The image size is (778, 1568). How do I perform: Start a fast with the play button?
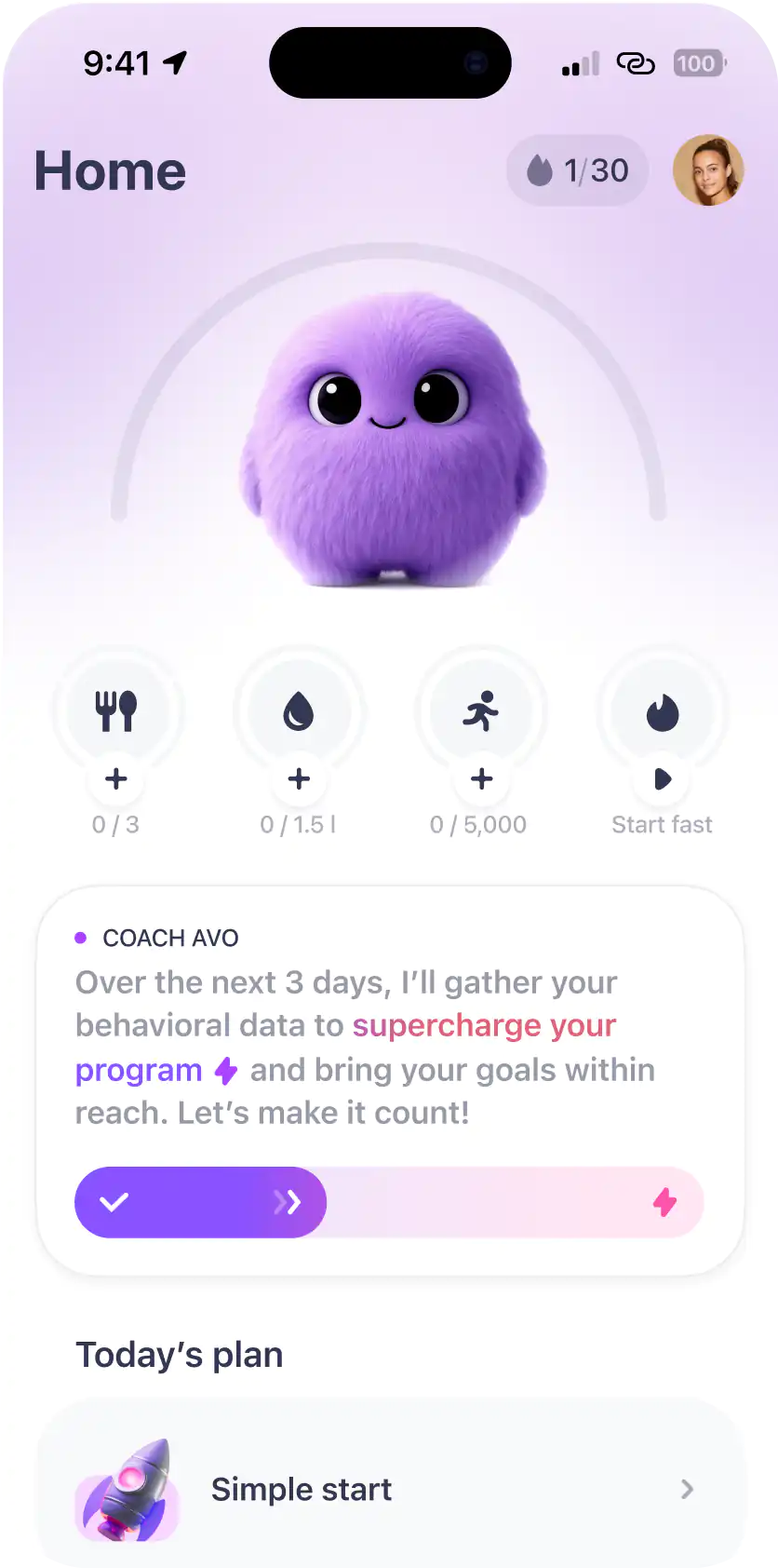[663, 779]
